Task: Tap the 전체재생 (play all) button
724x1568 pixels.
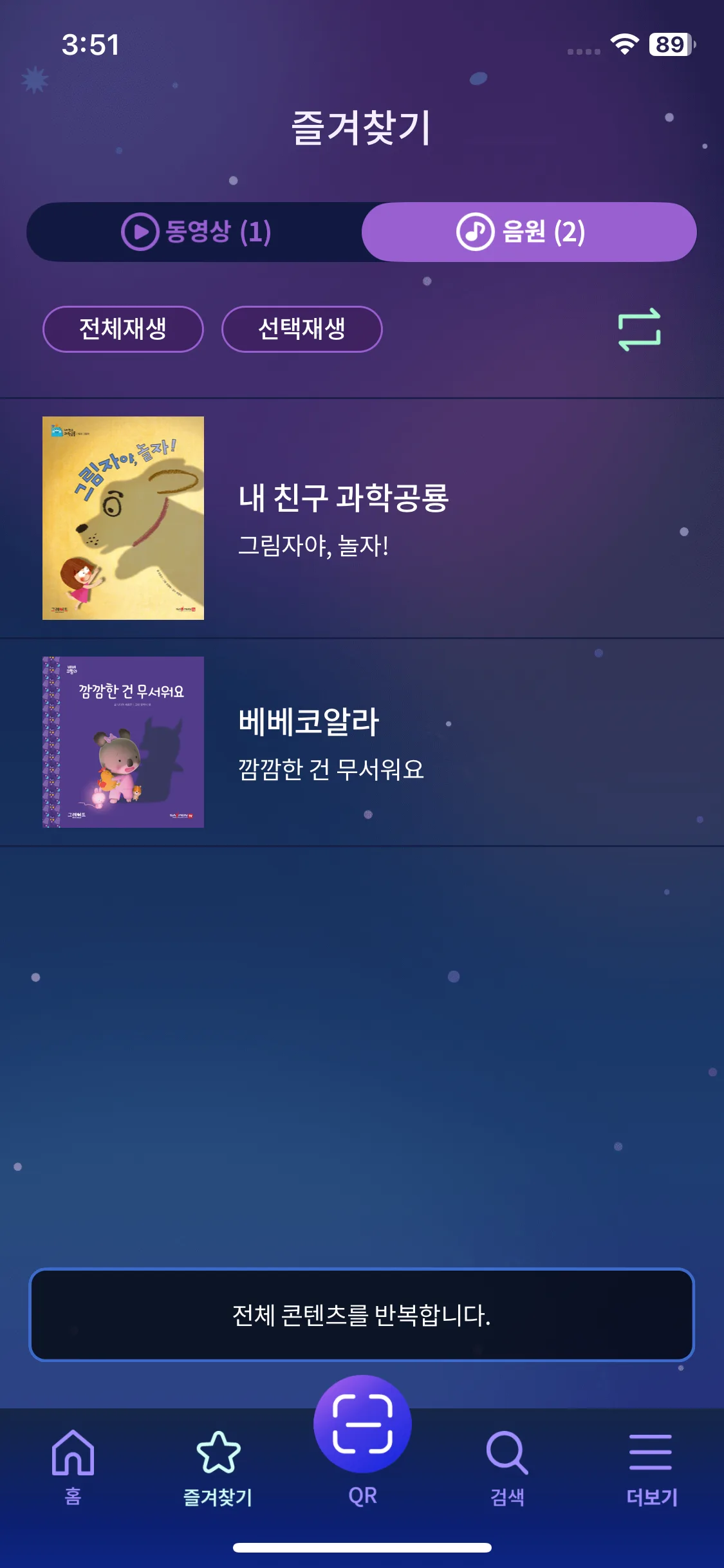Action: (122, 330)
